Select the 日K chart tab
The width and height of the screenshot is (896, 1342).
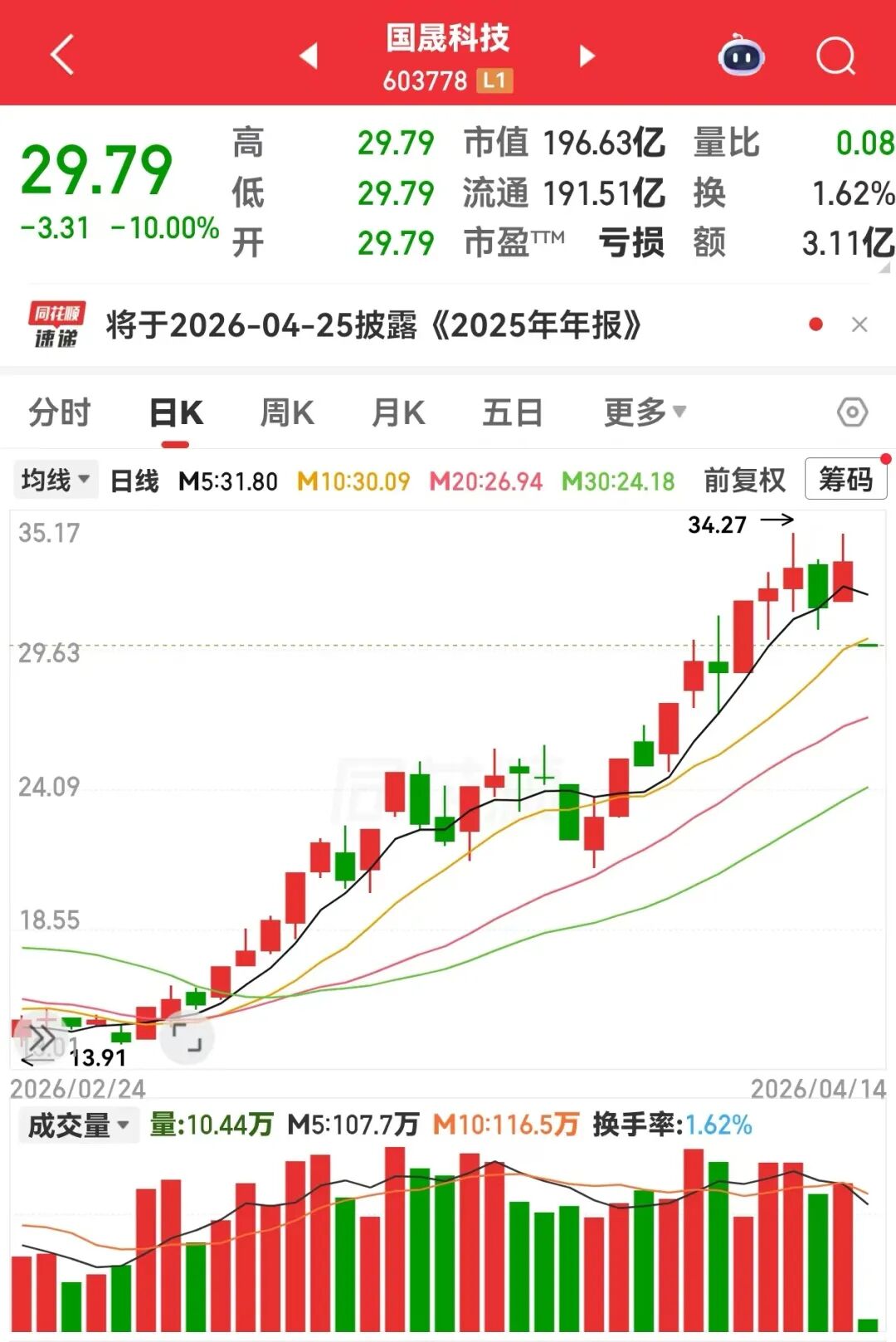(176, 412)
